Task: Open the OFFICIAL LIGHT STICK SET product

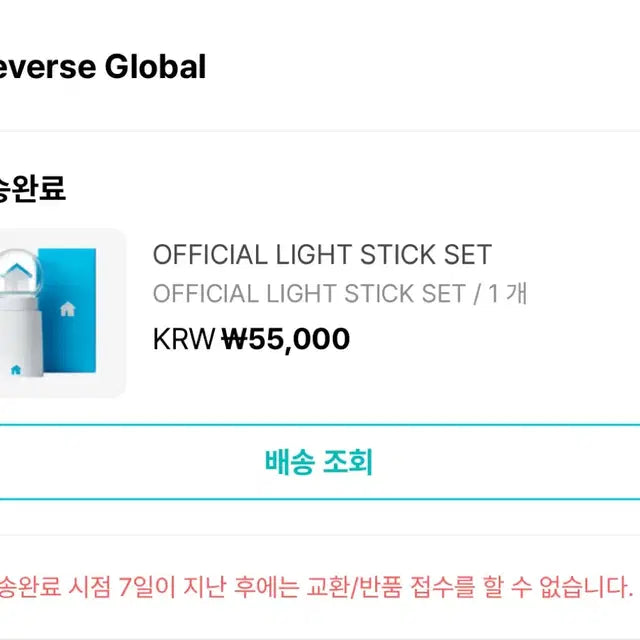Action: click(322, 255)
